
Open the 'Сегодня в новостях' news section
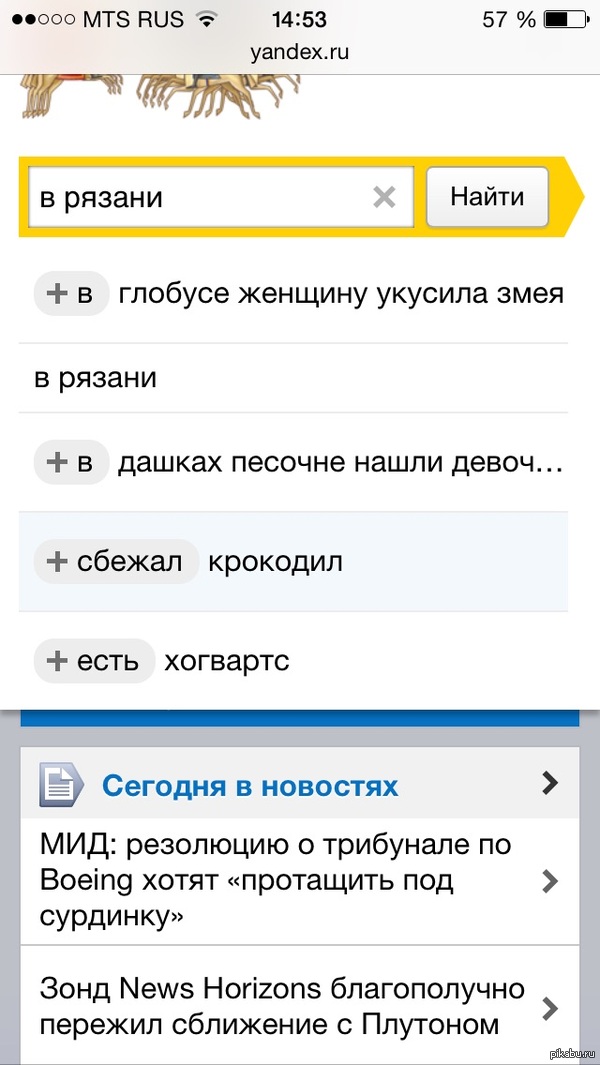tap(250, 785)
